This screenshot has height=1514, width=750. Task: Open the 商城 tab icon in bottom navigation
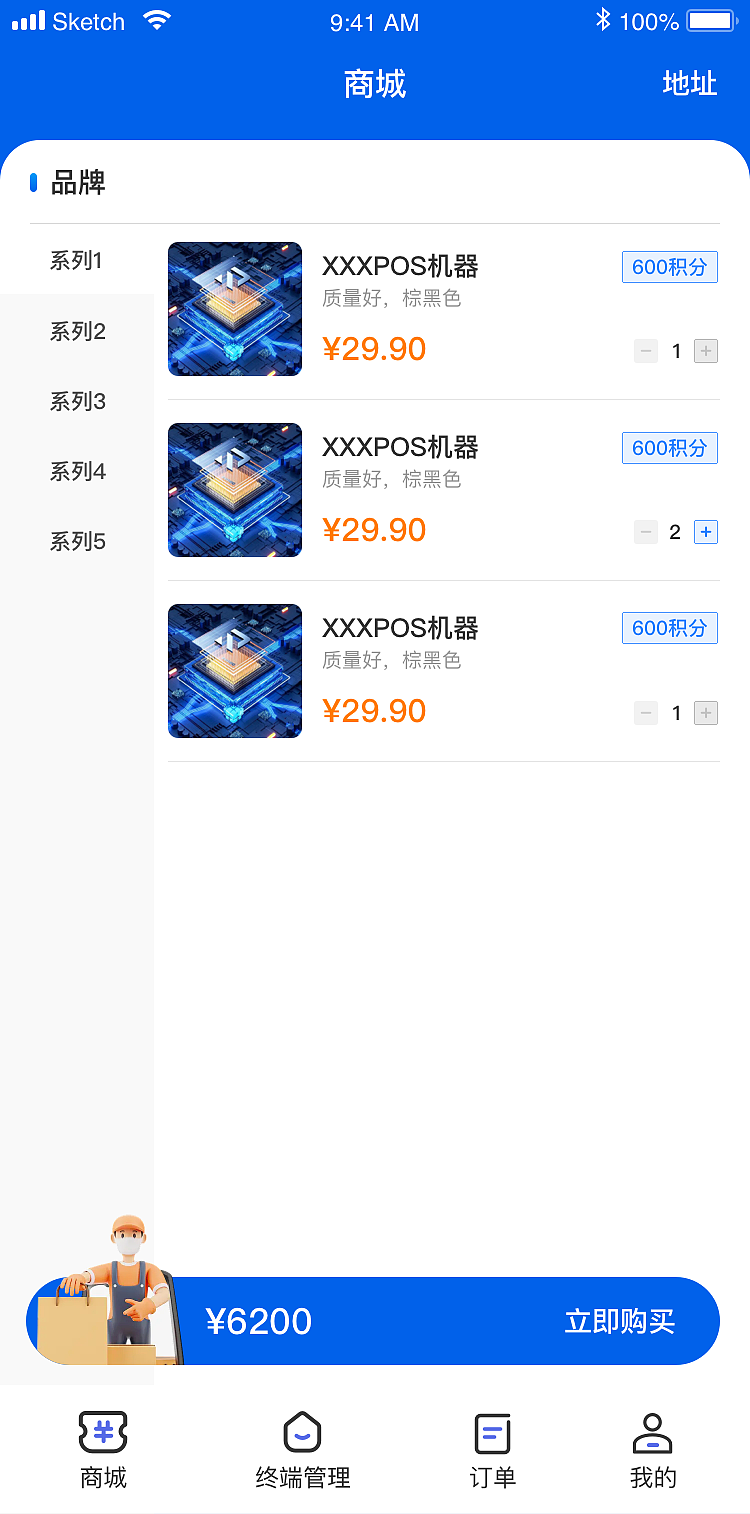(103, 1432)
